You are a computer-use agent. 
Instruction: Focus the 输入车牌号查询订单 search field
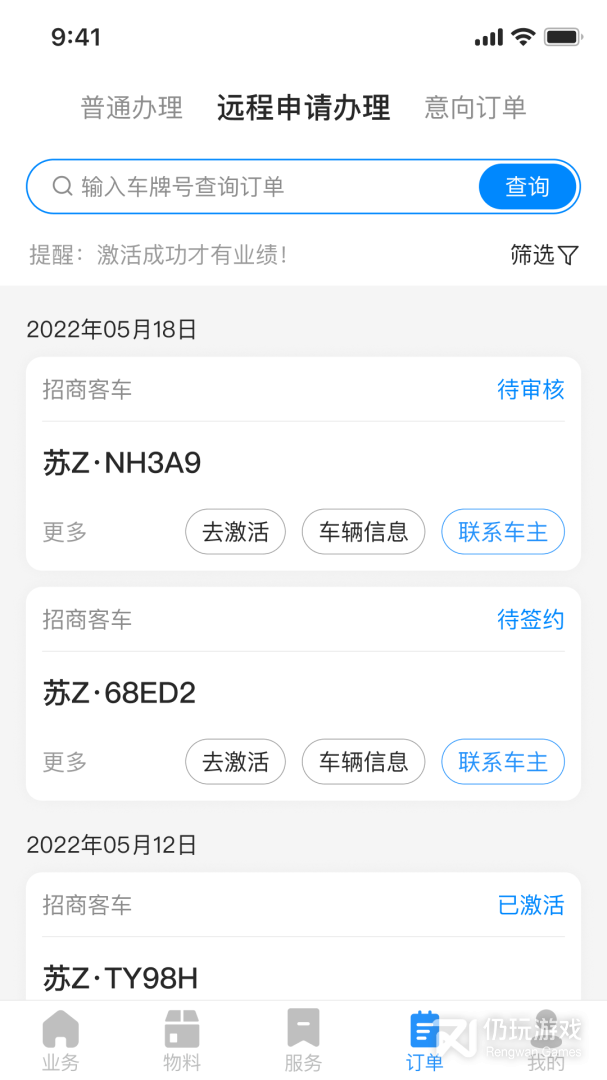click(270, 187)
